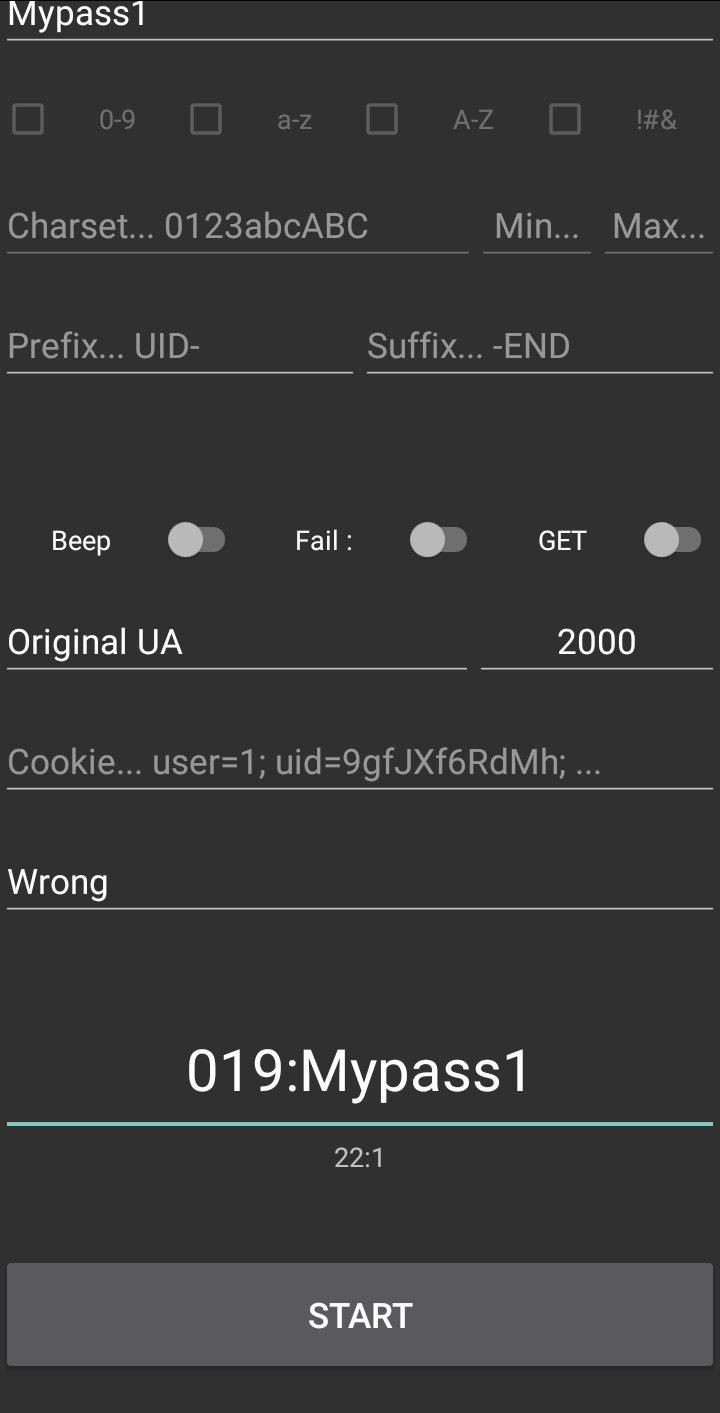The width and height of the screenshot is (720, 1413).
Task: Edit the Suffix field
Action: (539, 347)
